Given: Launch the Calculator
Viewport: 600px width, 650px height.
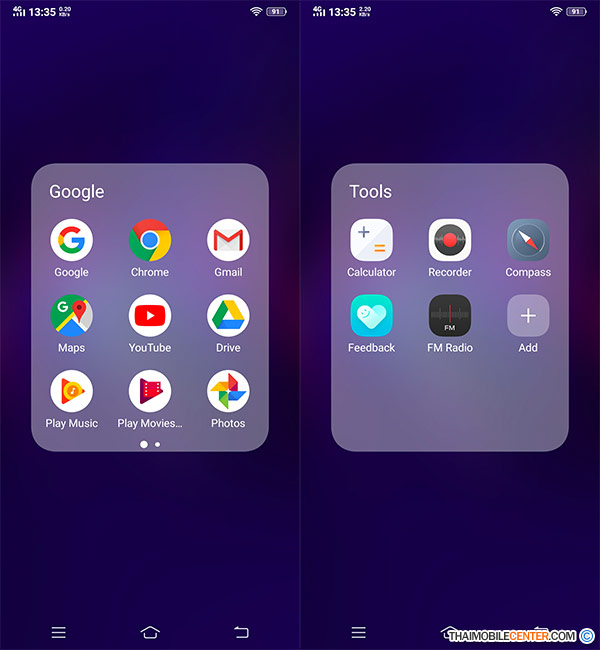Looking at the screenshot, I should click(x=371, y=241).
